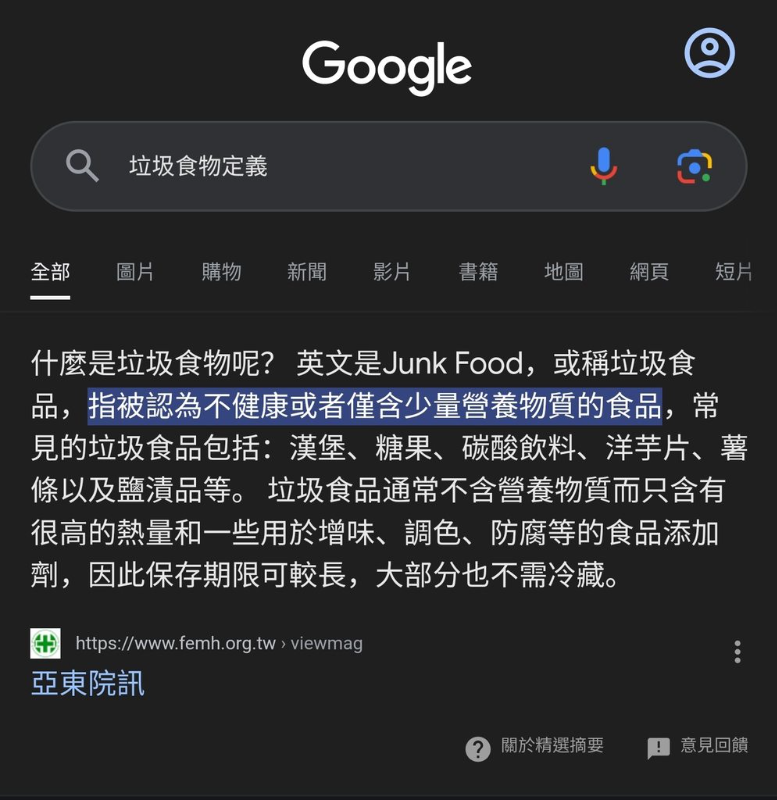Switch to the 圖片 tab
The image size is (777, 800).
(135, 271)
